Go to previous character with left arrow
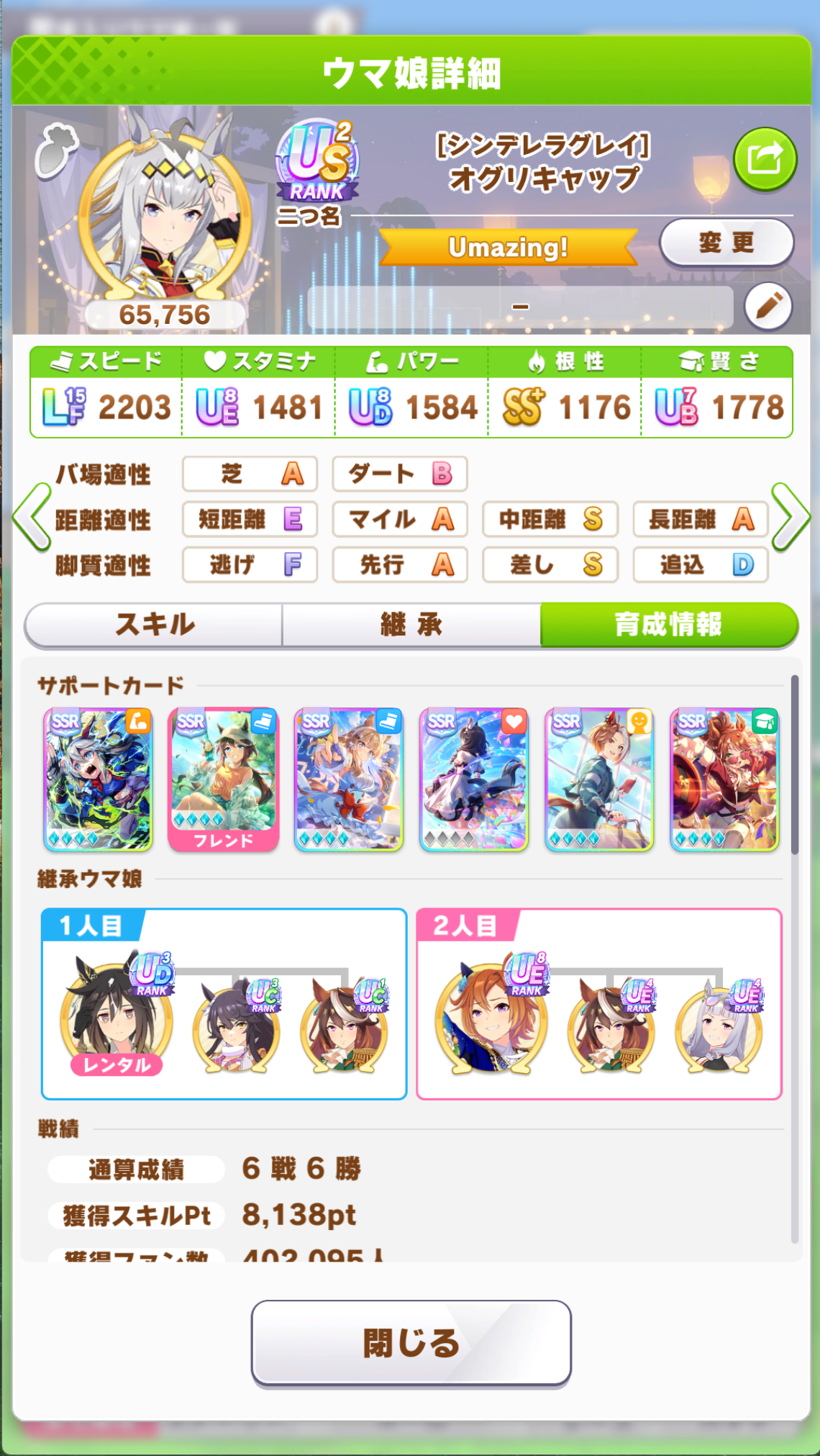Image resolution: width=820 pixels, height=1456 pixels. [x=32, y=517]
